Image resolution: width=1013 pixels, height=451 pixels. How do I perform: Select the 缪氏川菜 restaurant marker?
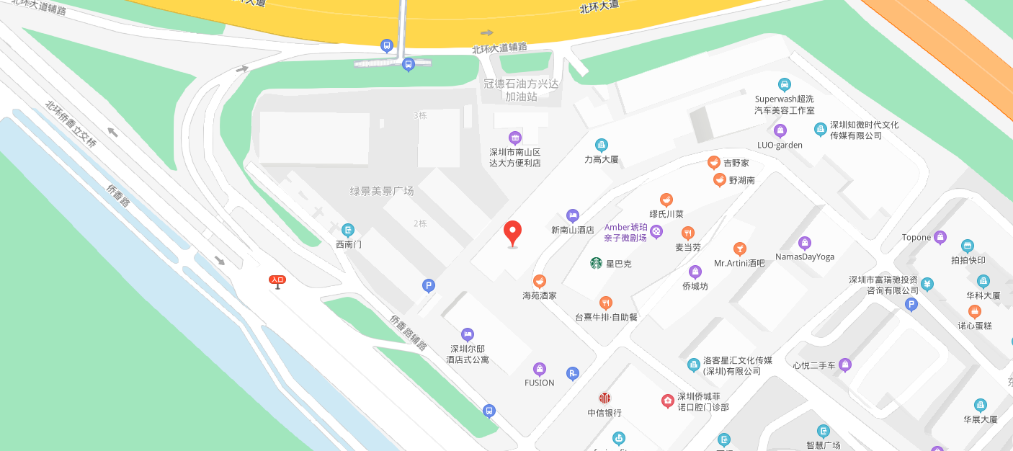(666, 199)
